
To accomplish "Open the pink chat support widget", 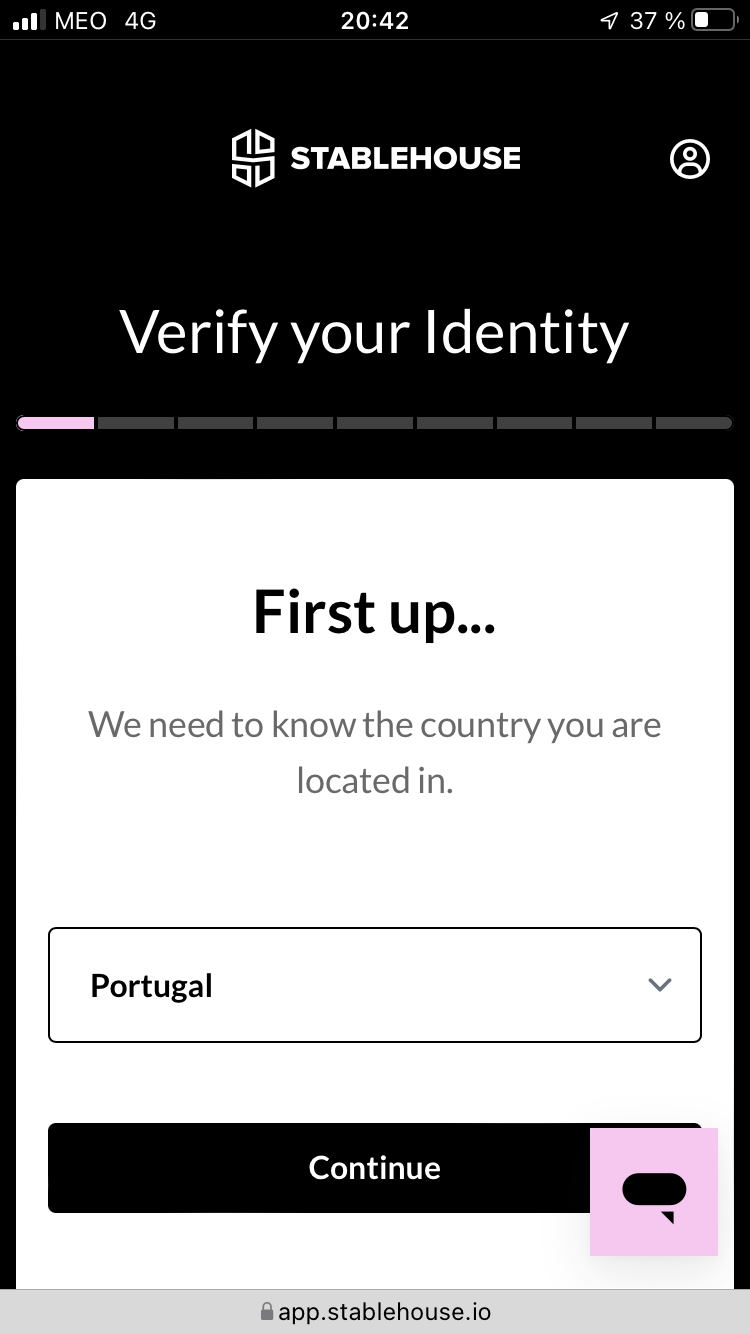I will [654, 1192].
